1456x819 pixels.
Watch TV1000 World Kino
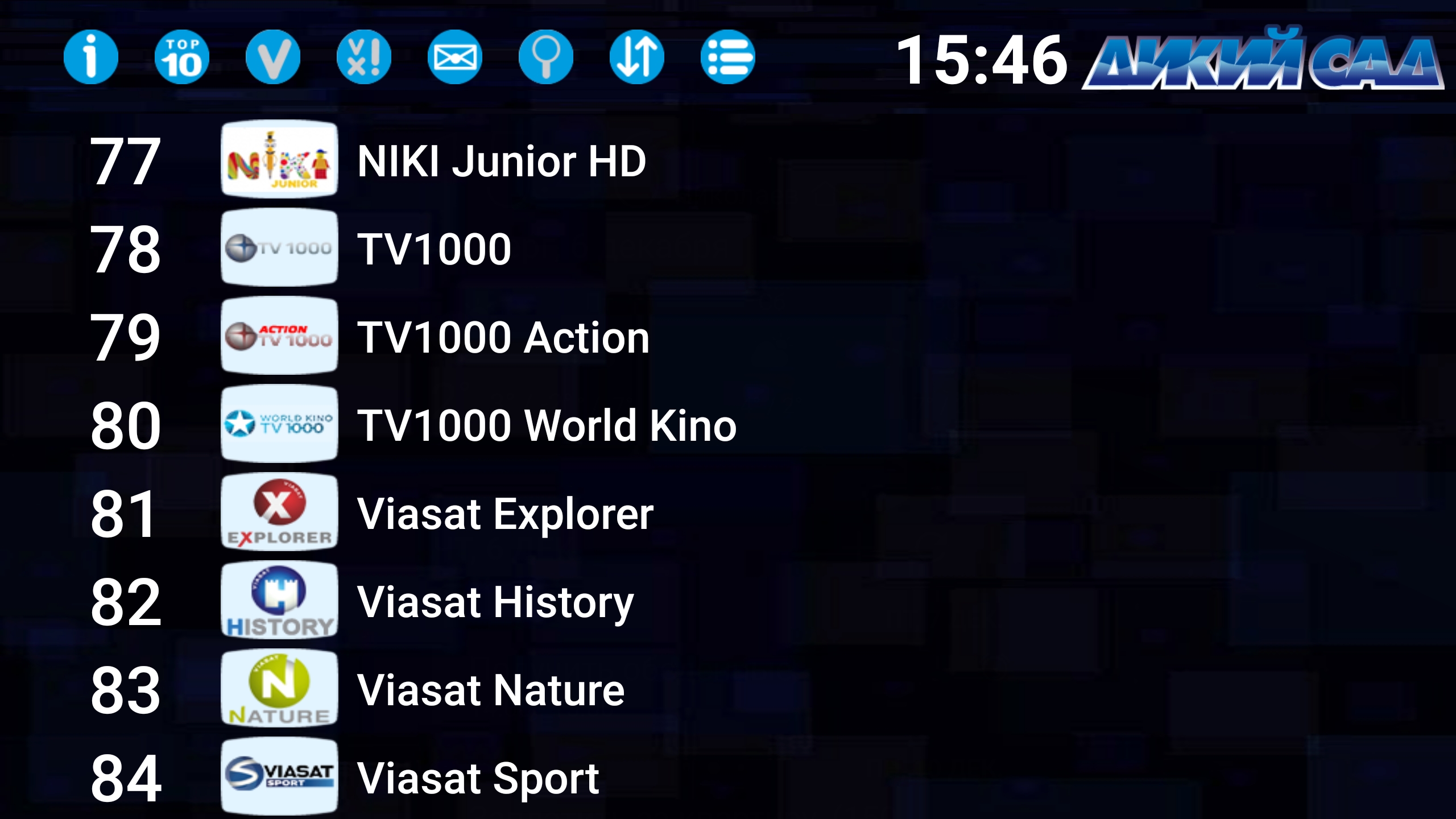click(x=546, y=425)
